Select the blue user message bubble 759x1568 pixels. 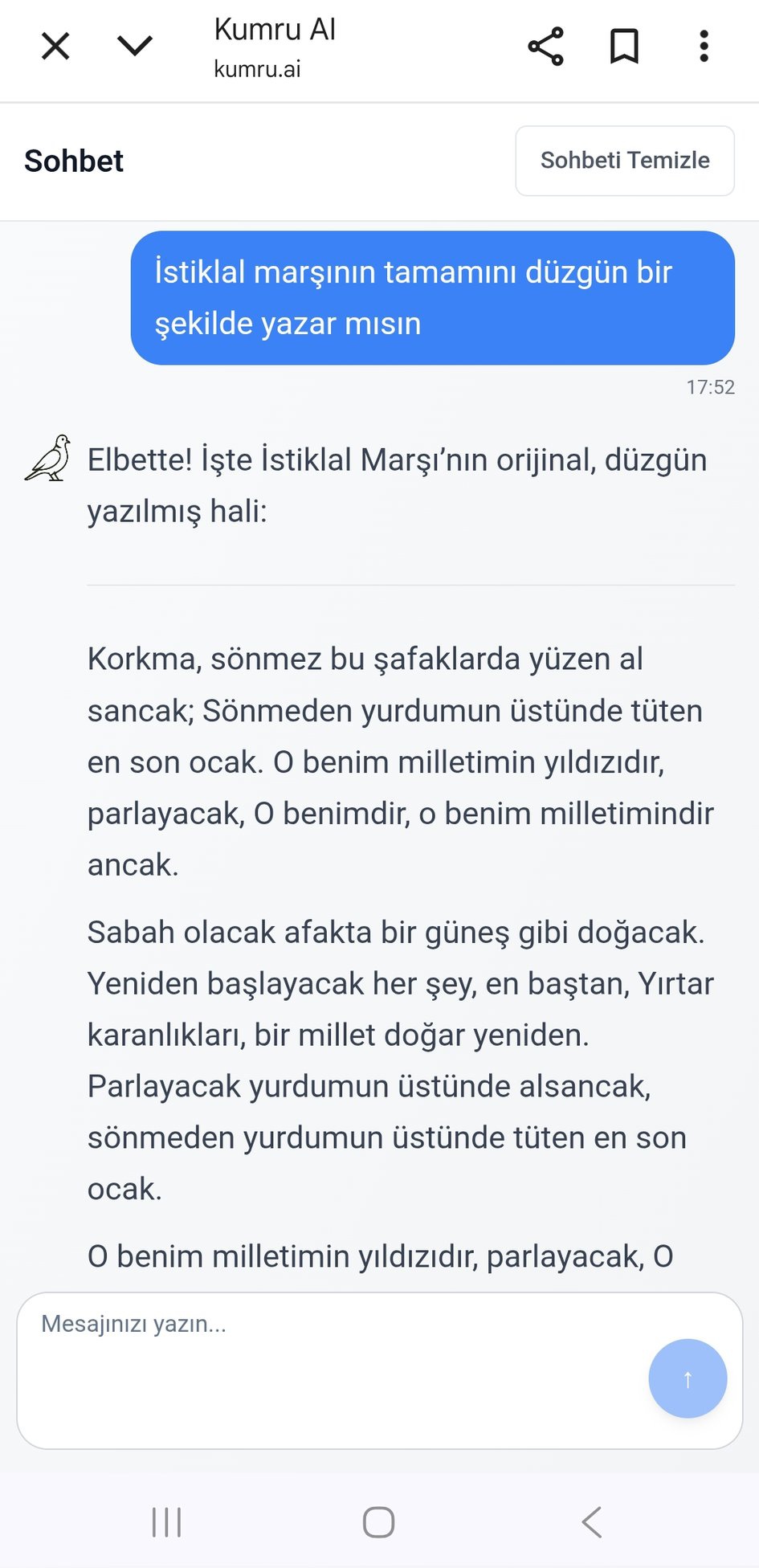(432, 297)
